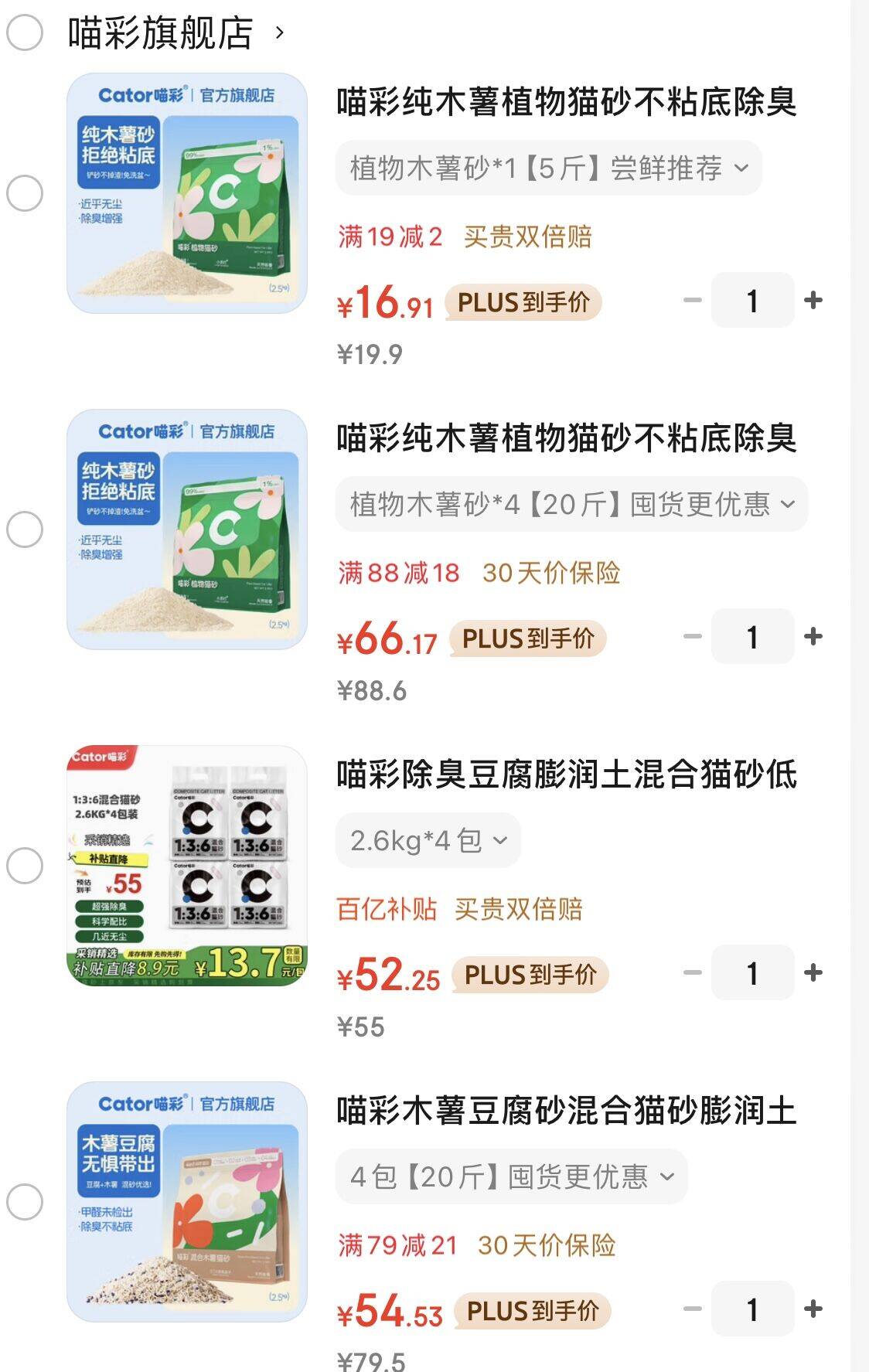Screen dimensions: 869x1372
Task: Click the 30天价保险 label
Action: tap(554, 574)
